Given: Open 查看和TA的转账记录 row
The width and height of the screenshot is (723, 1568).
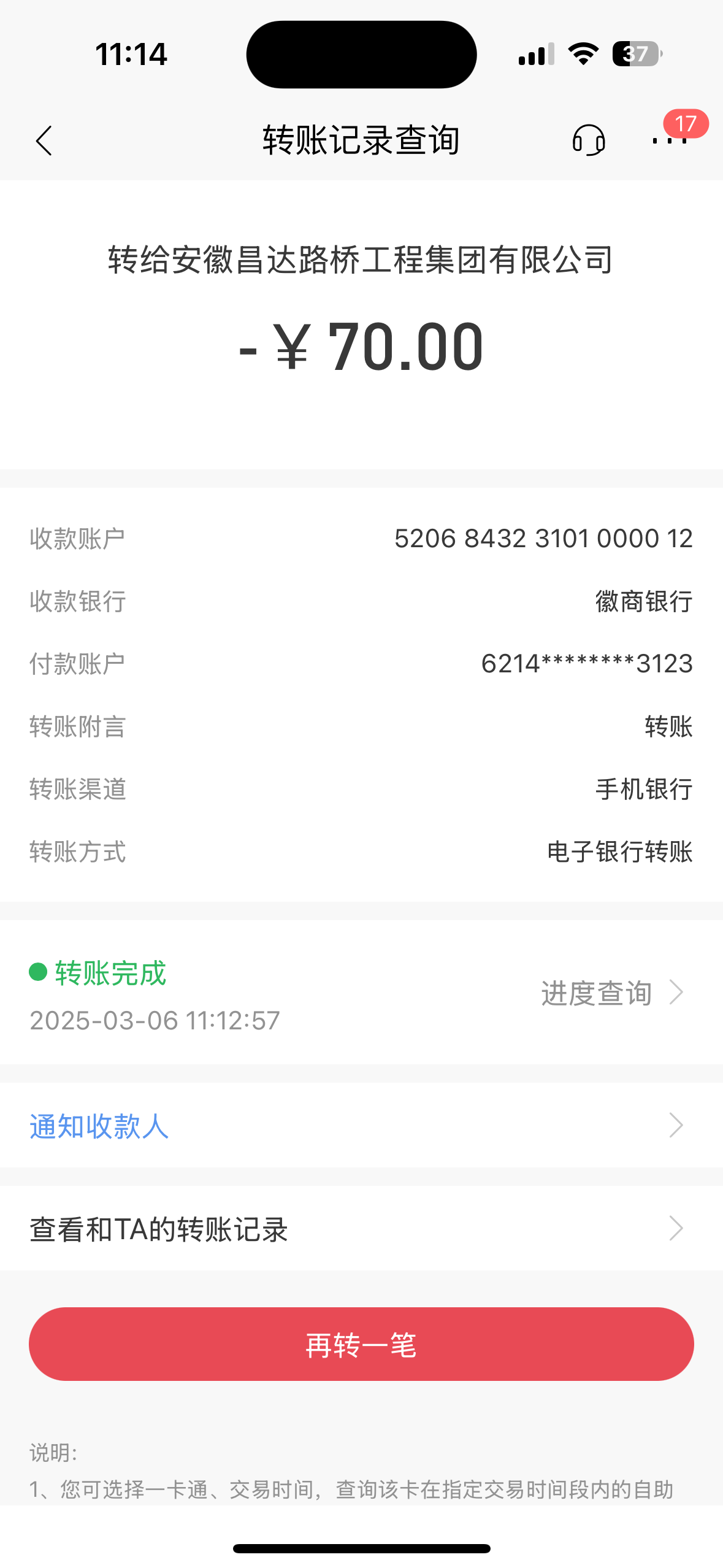Looking at the screenshot, I should click(x=361, y=1229).
